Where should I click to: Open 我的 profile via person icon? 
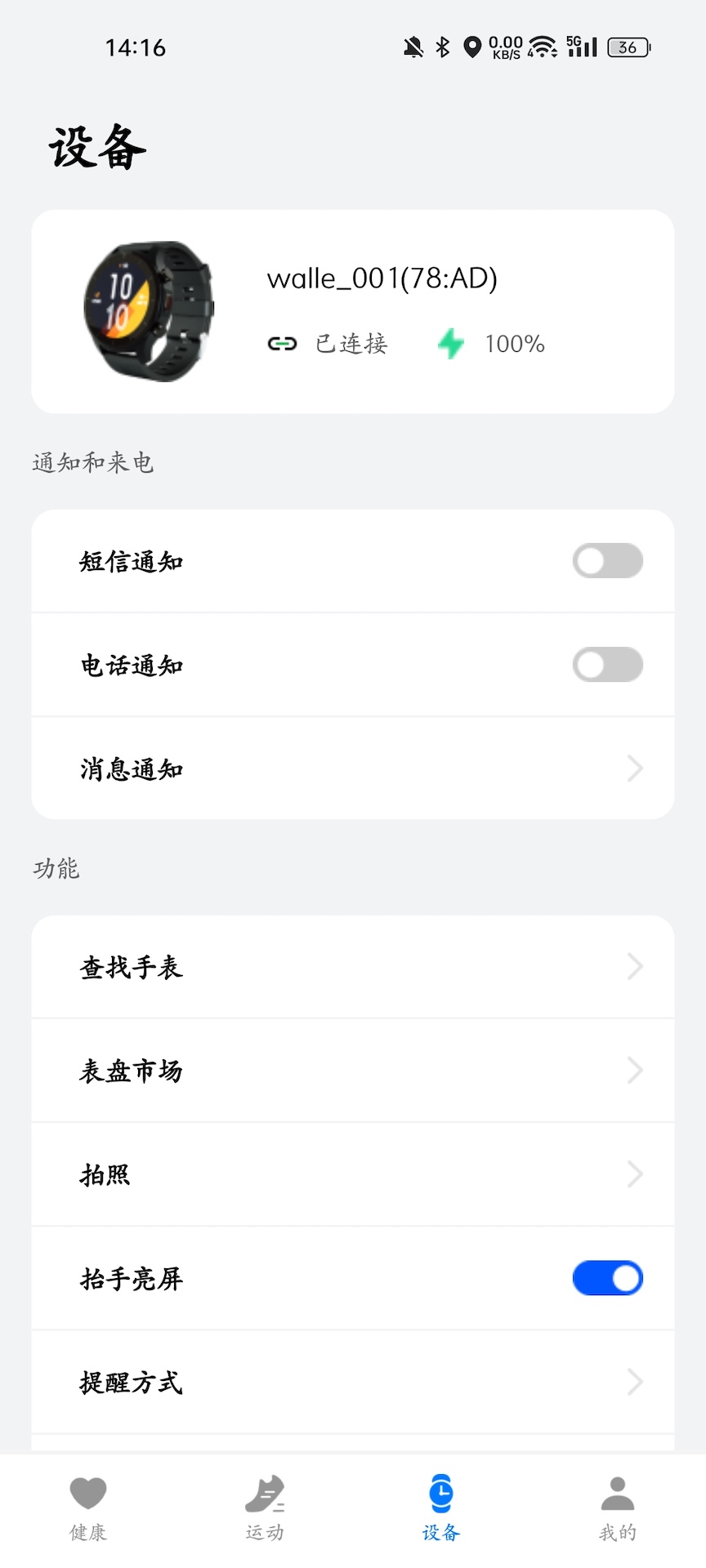[x=617, y=1507]
